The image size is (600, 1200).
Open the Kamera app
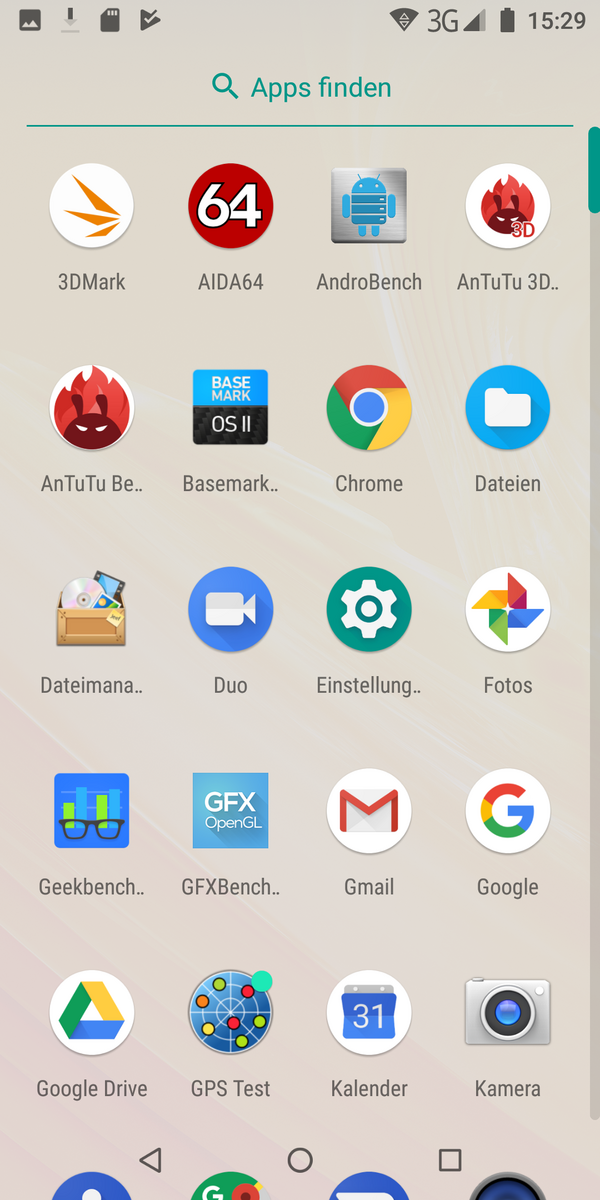click(508, 1013)
